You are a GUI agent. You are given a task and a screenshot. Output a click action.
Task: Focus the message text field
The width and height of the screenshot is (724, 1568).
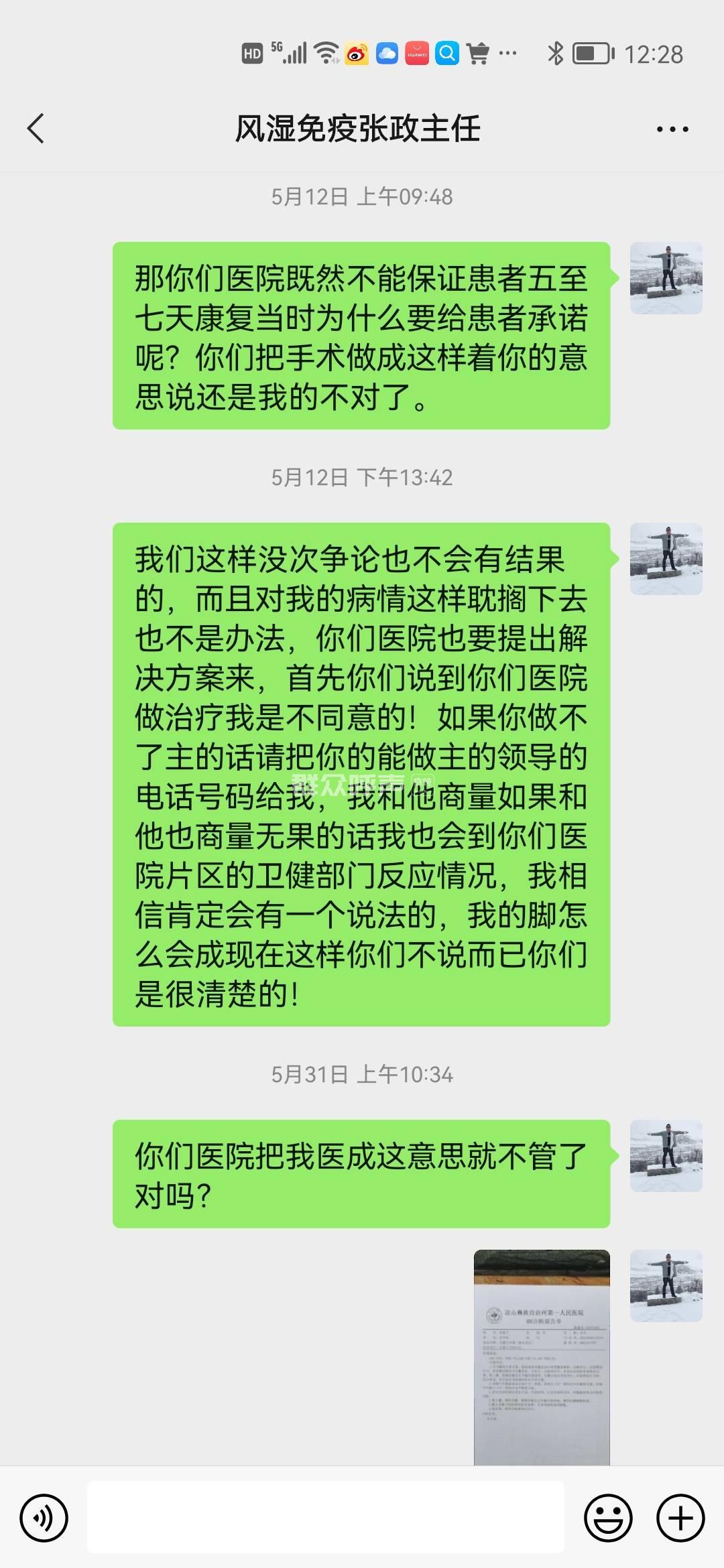tap(325, 1518)
